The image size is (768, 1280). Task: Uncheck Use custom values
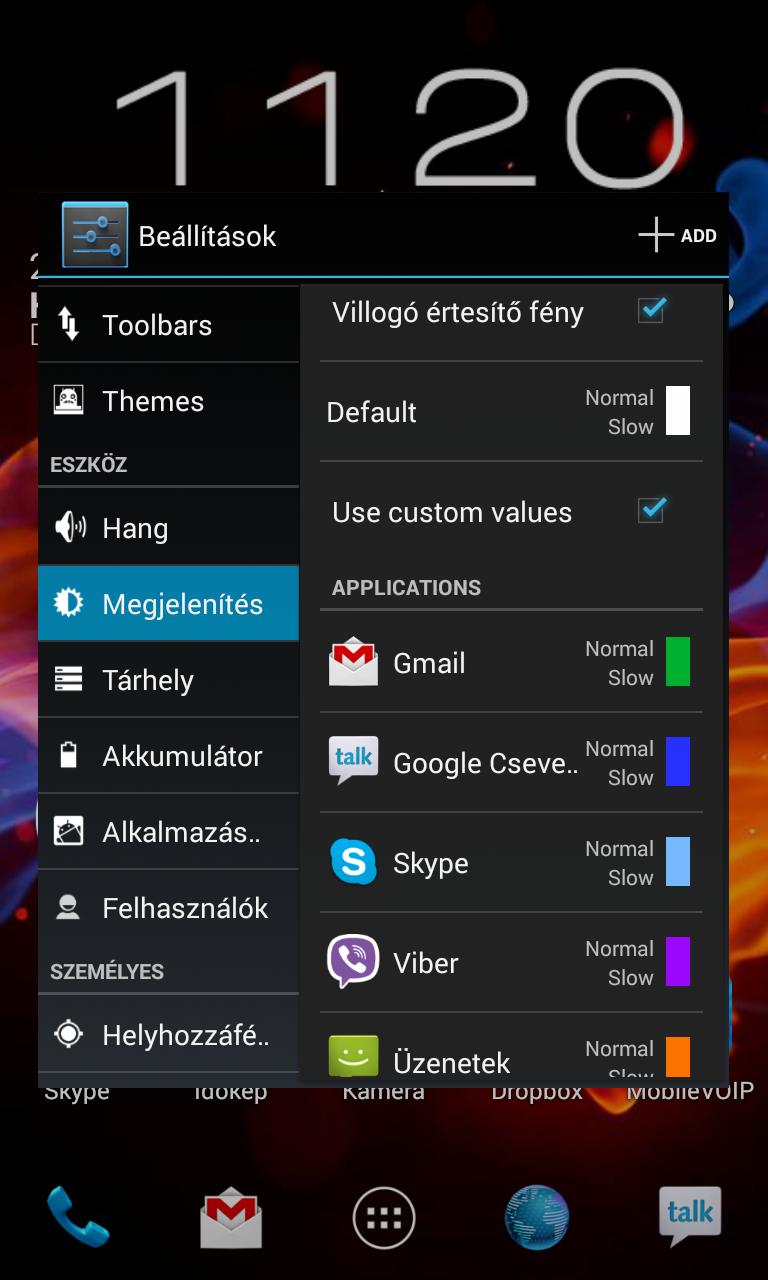tap(652, 511)
